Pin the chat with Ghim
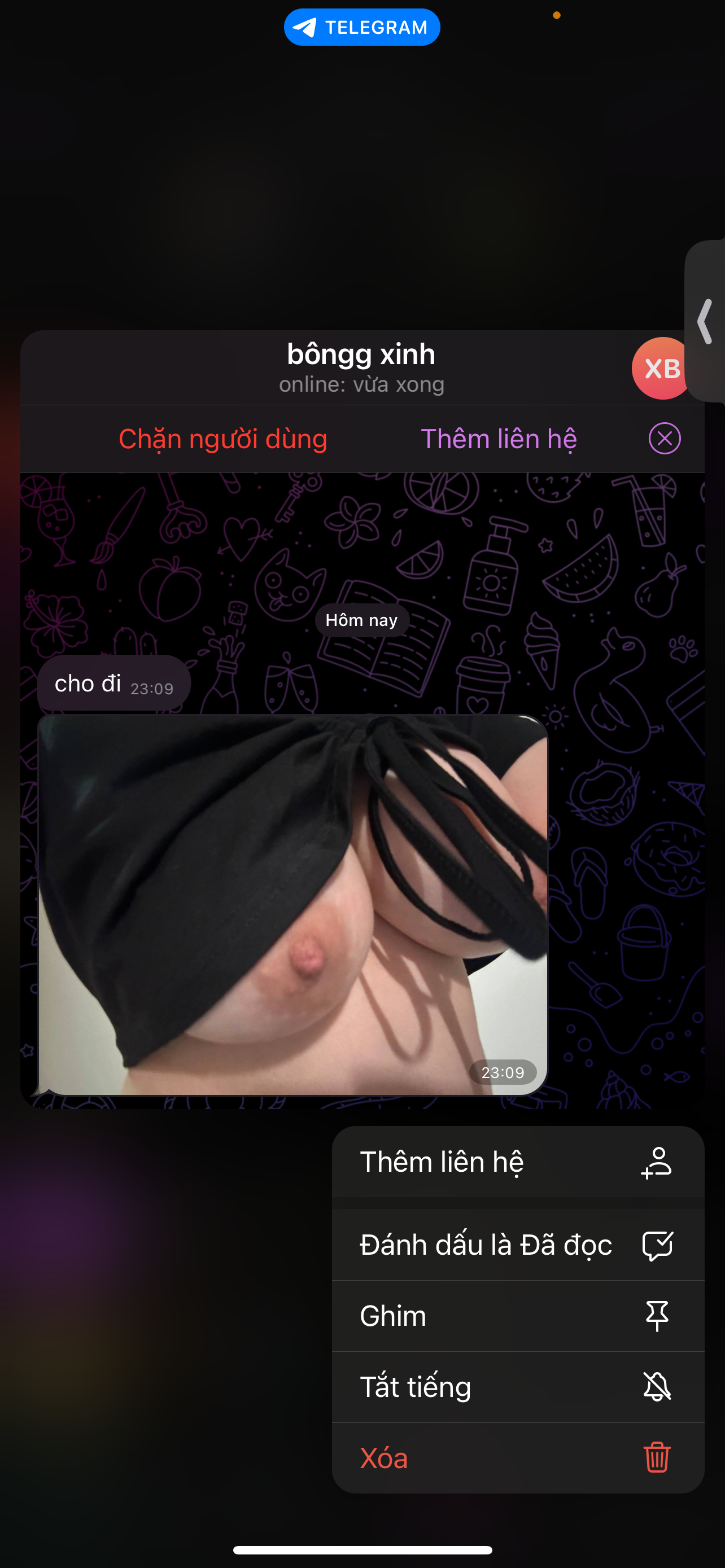This screenshot has width=725, height=1568. tap(517, 1316)
